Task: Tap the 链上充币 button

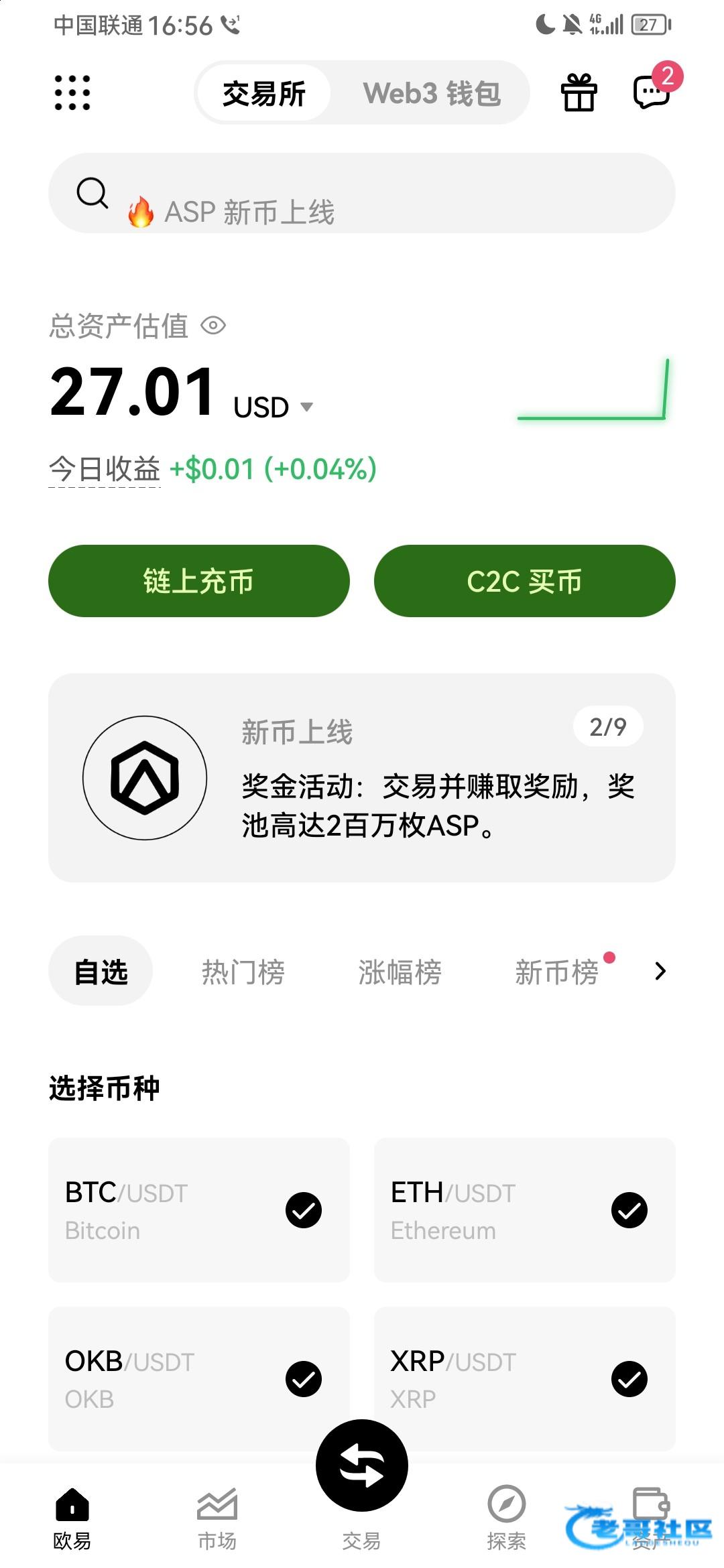Action: (198, 581)
